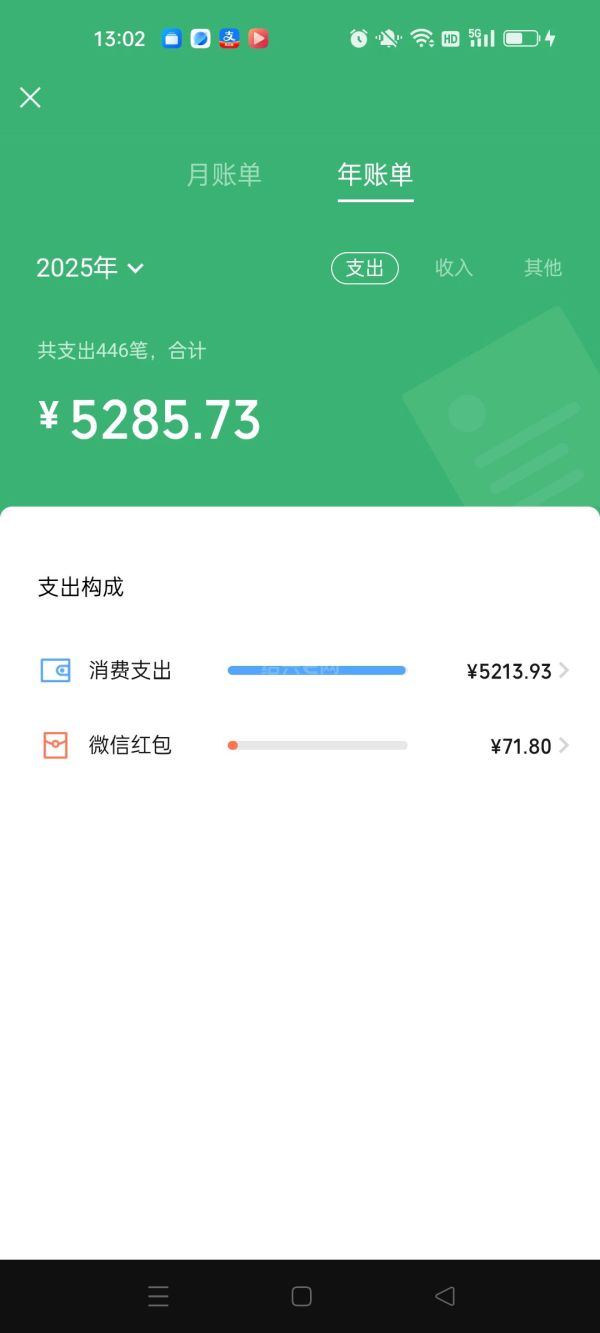Screen dimensions: 600x1333
Task: Switch to the 收入 filter
Action: pos(453,268)
